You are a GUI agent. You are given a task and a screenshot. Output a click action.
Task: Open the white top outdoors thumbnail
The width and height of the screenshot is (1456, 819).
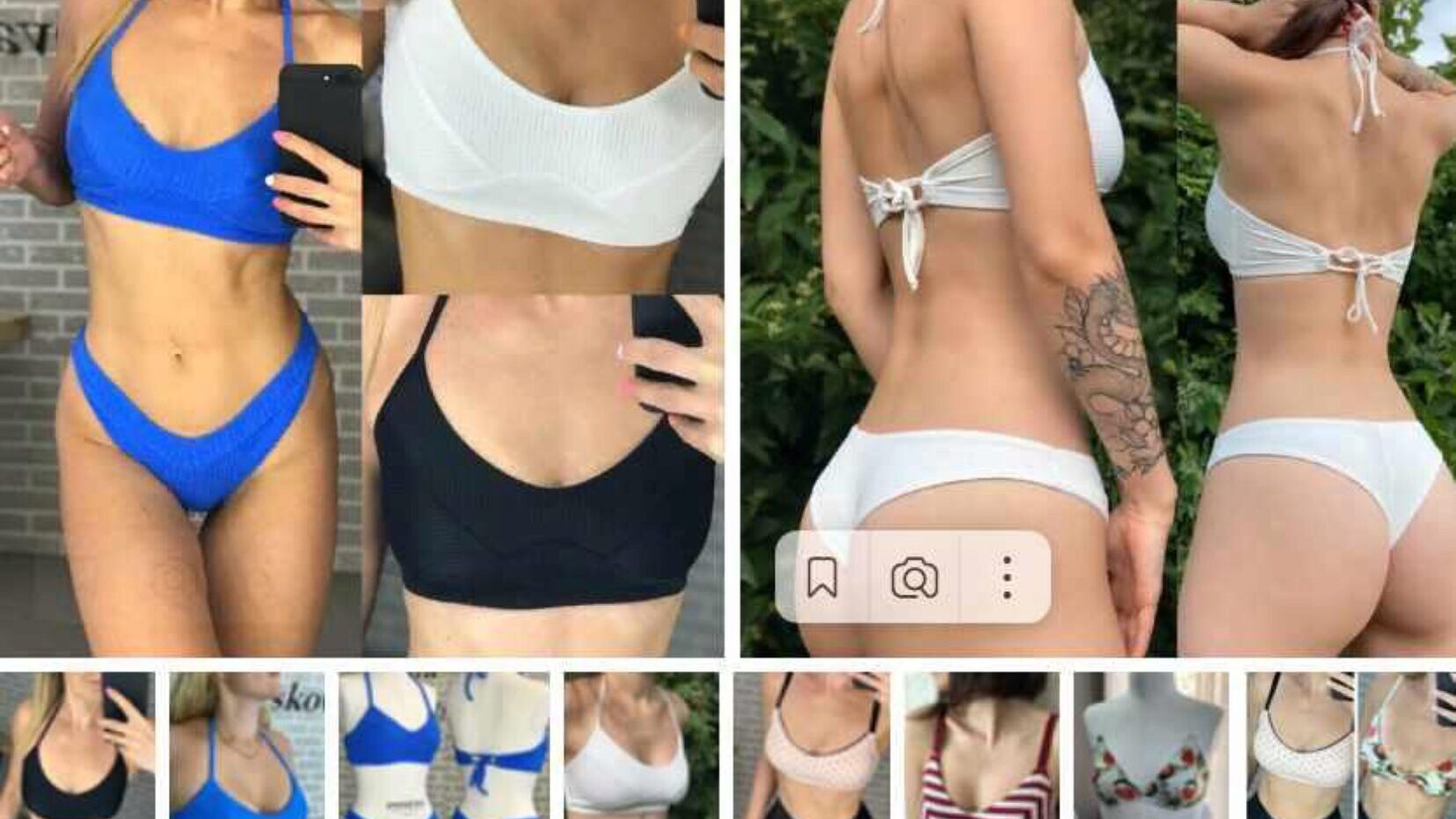click(641, 745)
